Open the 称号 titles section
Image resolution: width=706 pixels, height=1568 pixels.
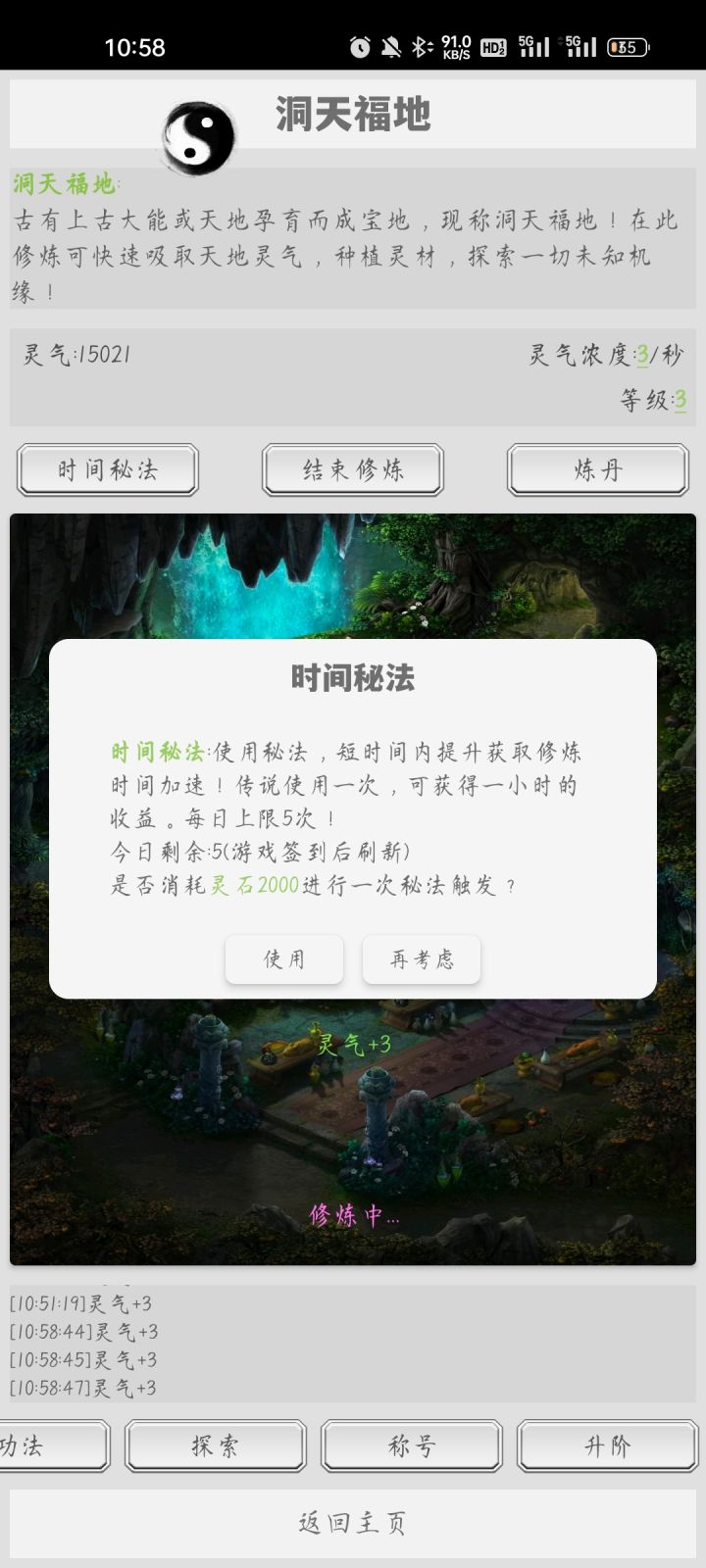[410, 1445]
